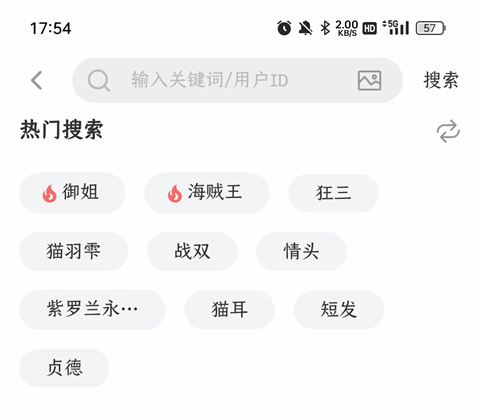Tap the 战双 chip
This screenshot has height=420, width=480.
(192, 251)
